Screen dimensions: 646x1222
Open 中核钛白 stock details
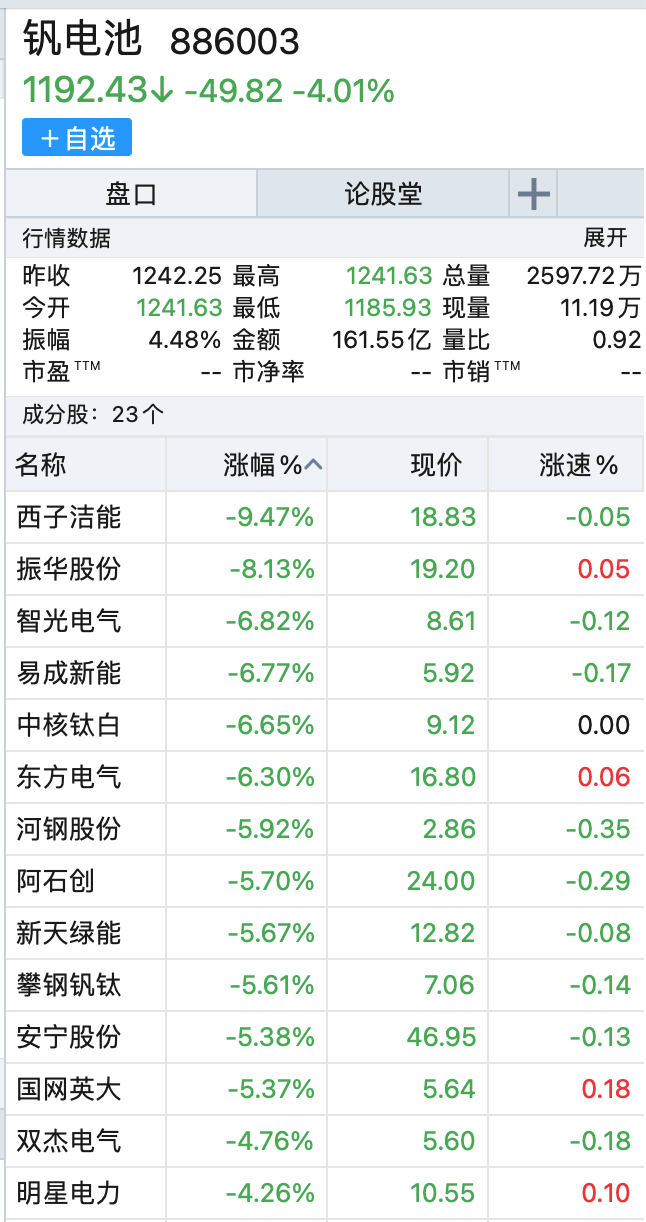pyautogui.click(x=69, y=725)
